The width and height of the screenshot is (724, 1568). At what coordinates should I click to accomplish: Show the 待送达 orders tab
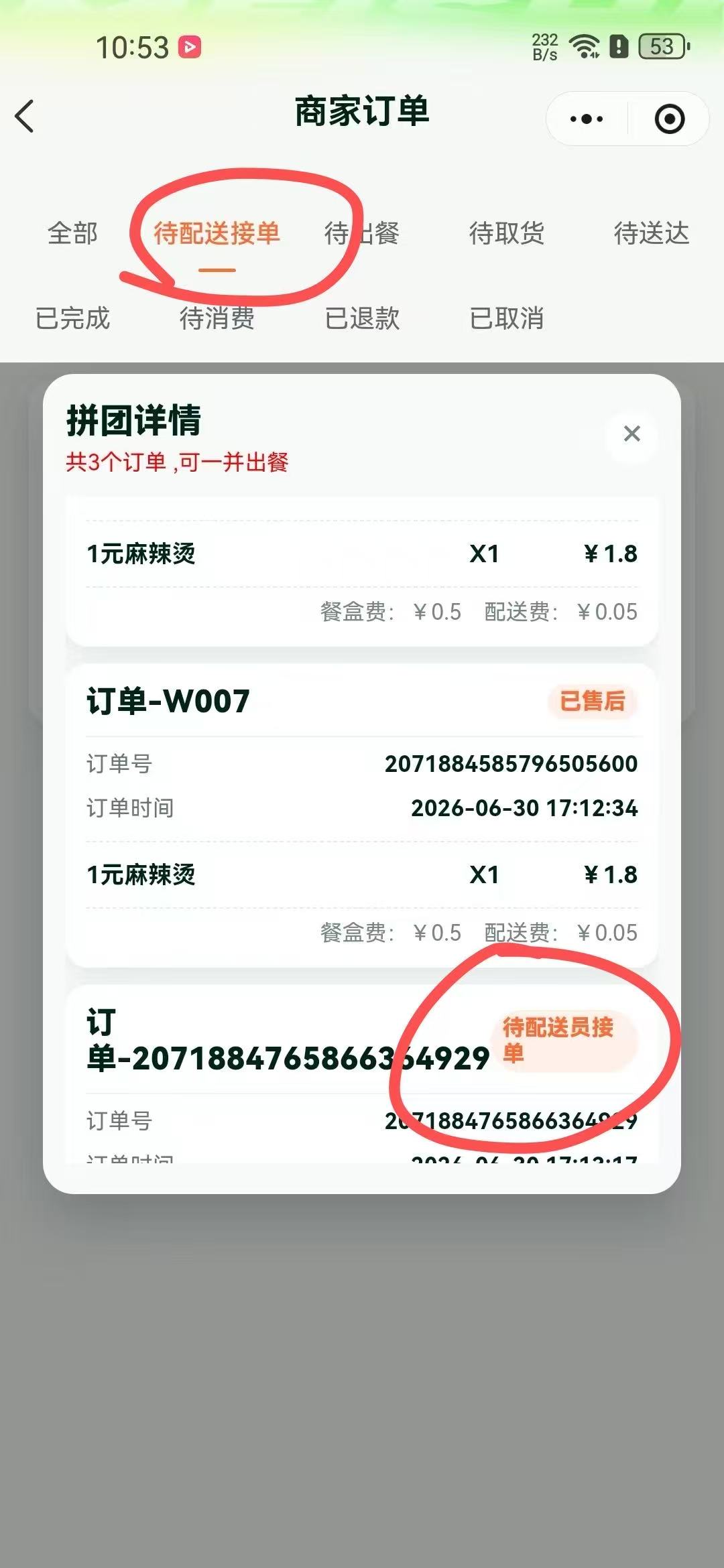click(652, 234)
